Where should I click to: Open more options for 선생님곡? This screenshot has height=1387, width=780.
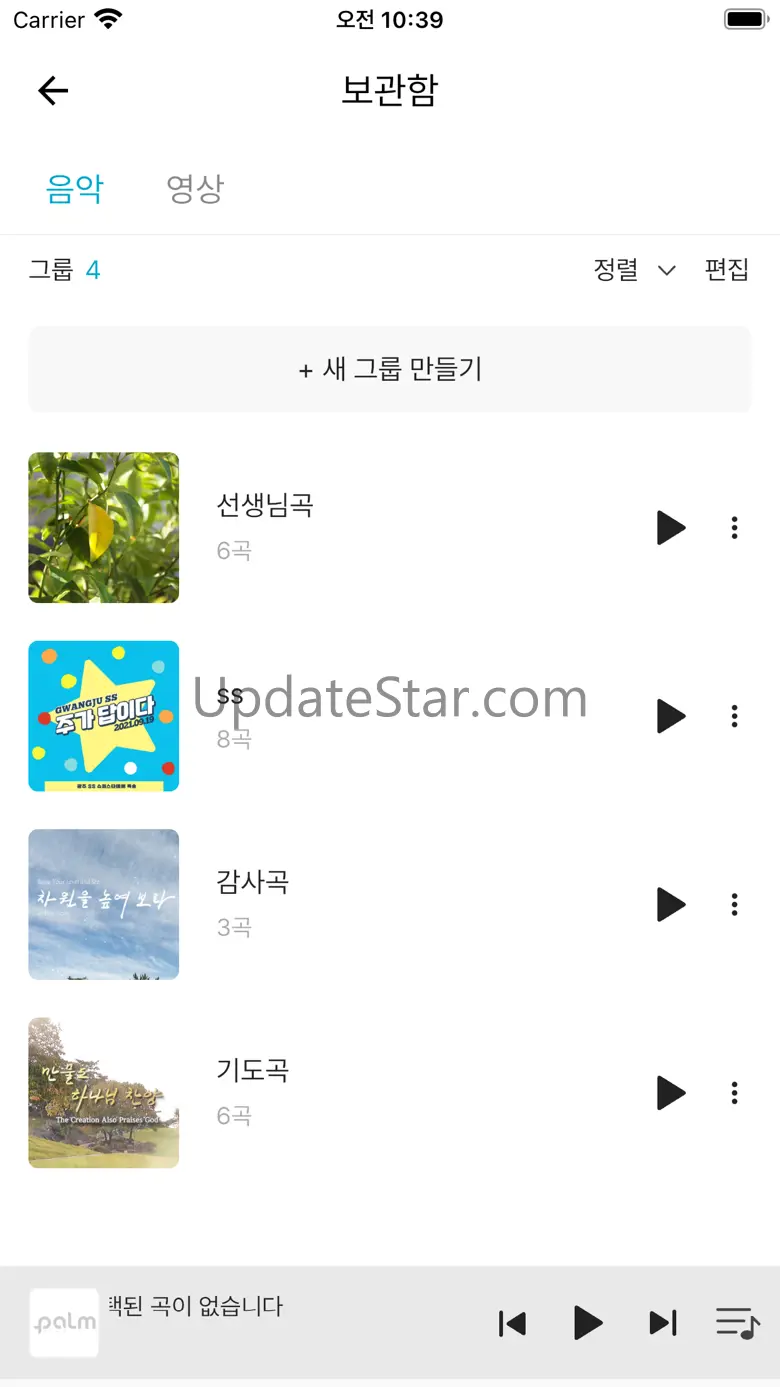click(x=735, y=528)
